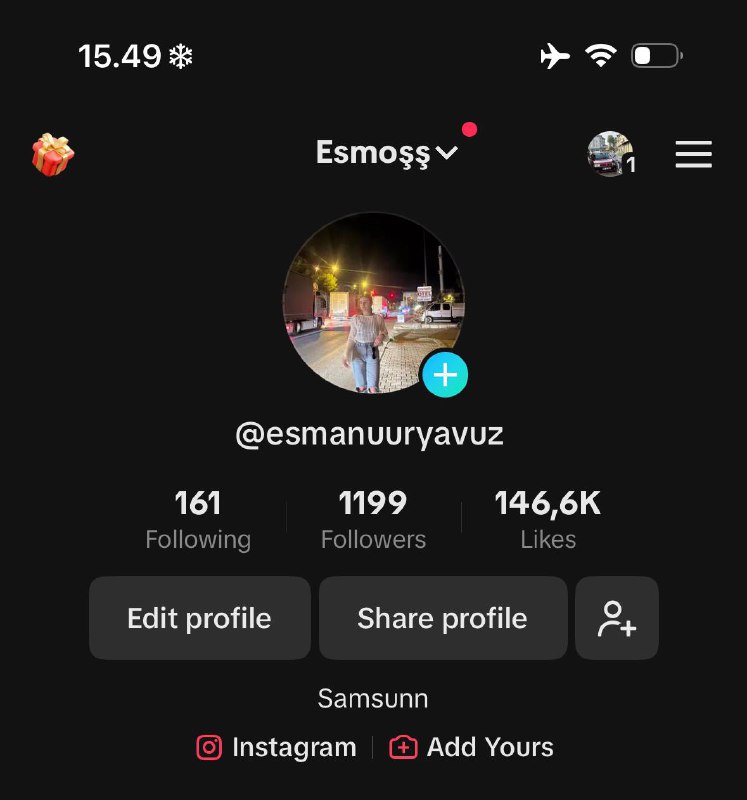747x800 pixels.
Task: Open Add Yours
Action: coord(471,747)
